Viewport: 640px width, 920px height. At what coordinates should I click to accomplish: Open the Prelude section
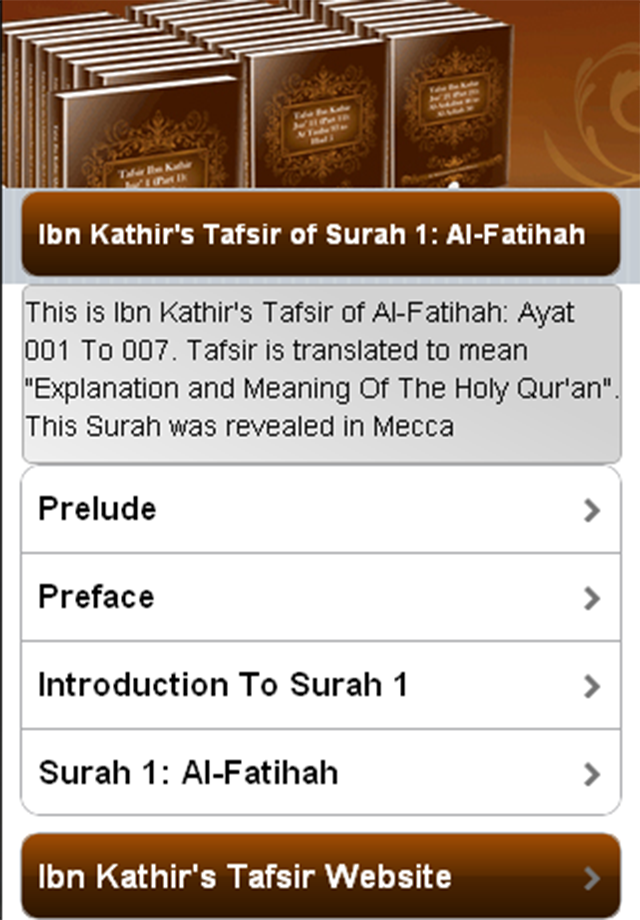tap(320, 509)
